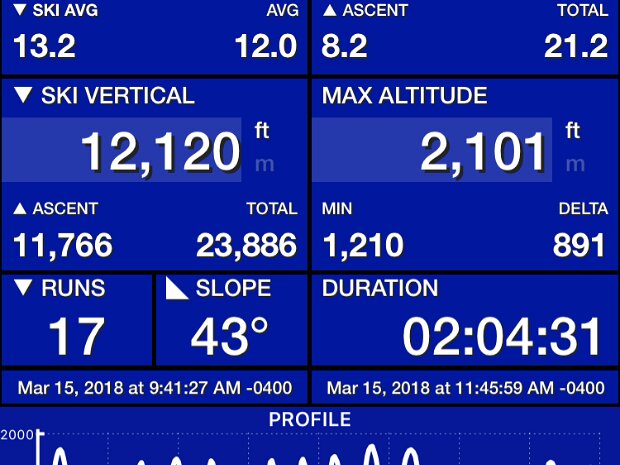Image resolution: width=620 pixels, height=465 pixels.
Task: Switch Ski Vertical unit to meters
Action: pos(264,165)
